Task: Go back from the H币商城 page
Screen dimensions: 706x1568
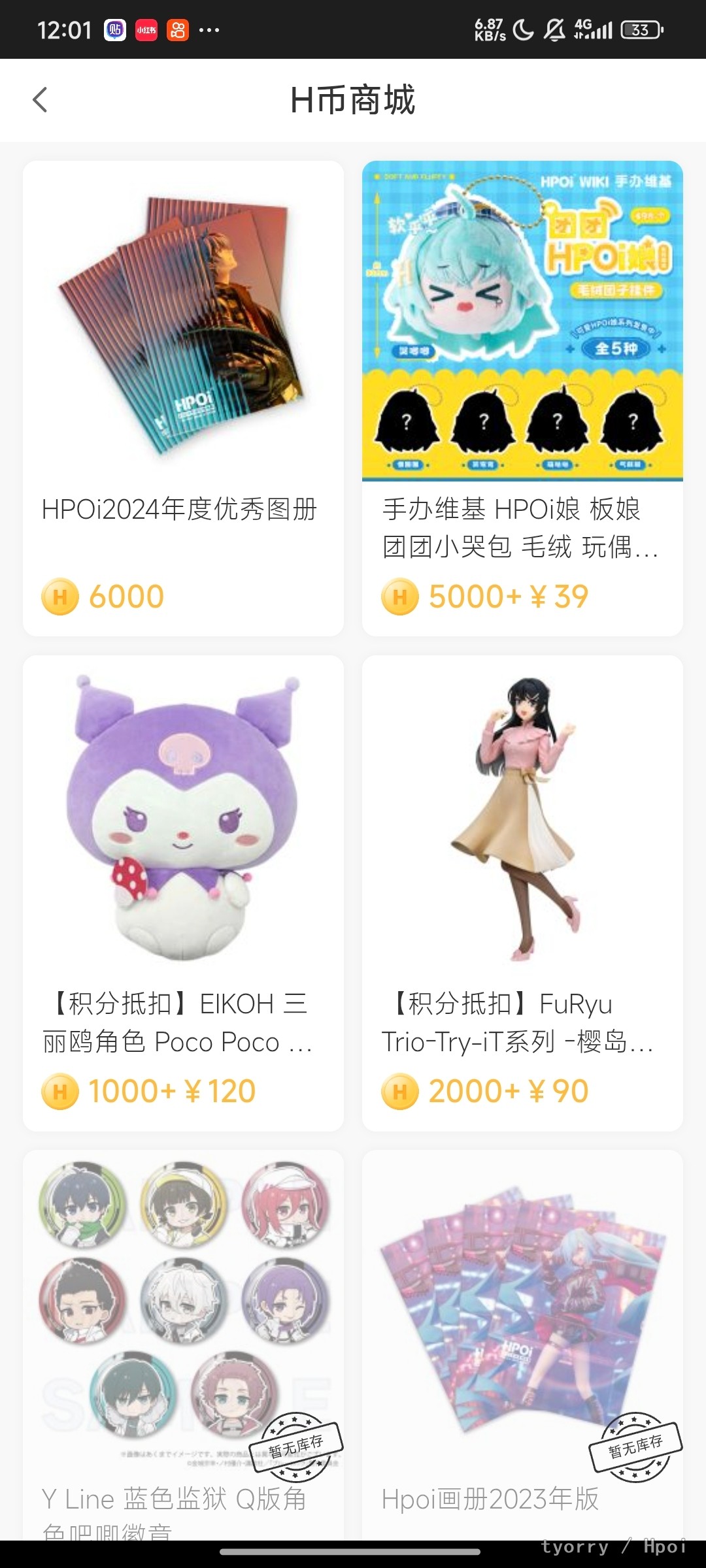Action: pos(41,100)
